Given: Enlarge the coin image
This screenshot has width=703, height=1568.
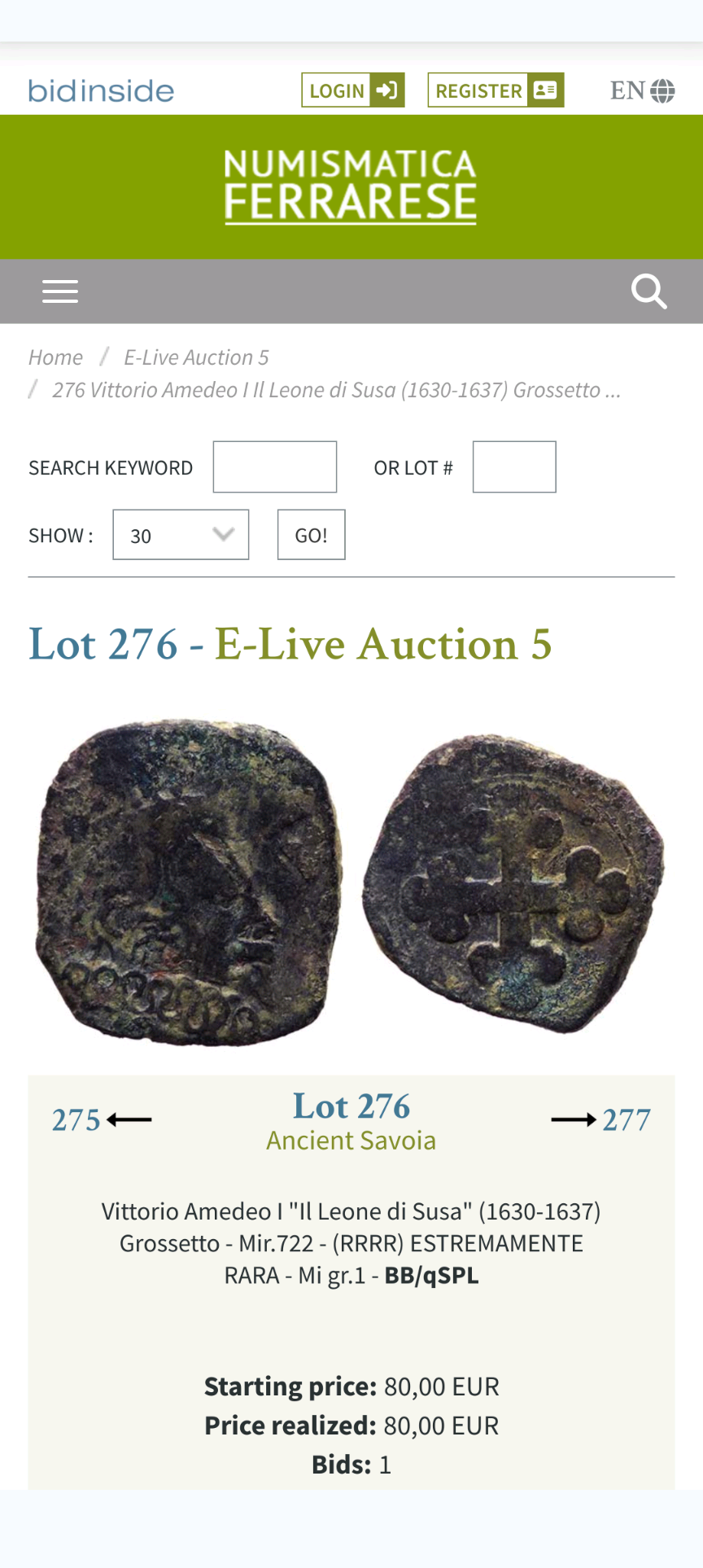Looking at the screenshot, I should [351, 883].
